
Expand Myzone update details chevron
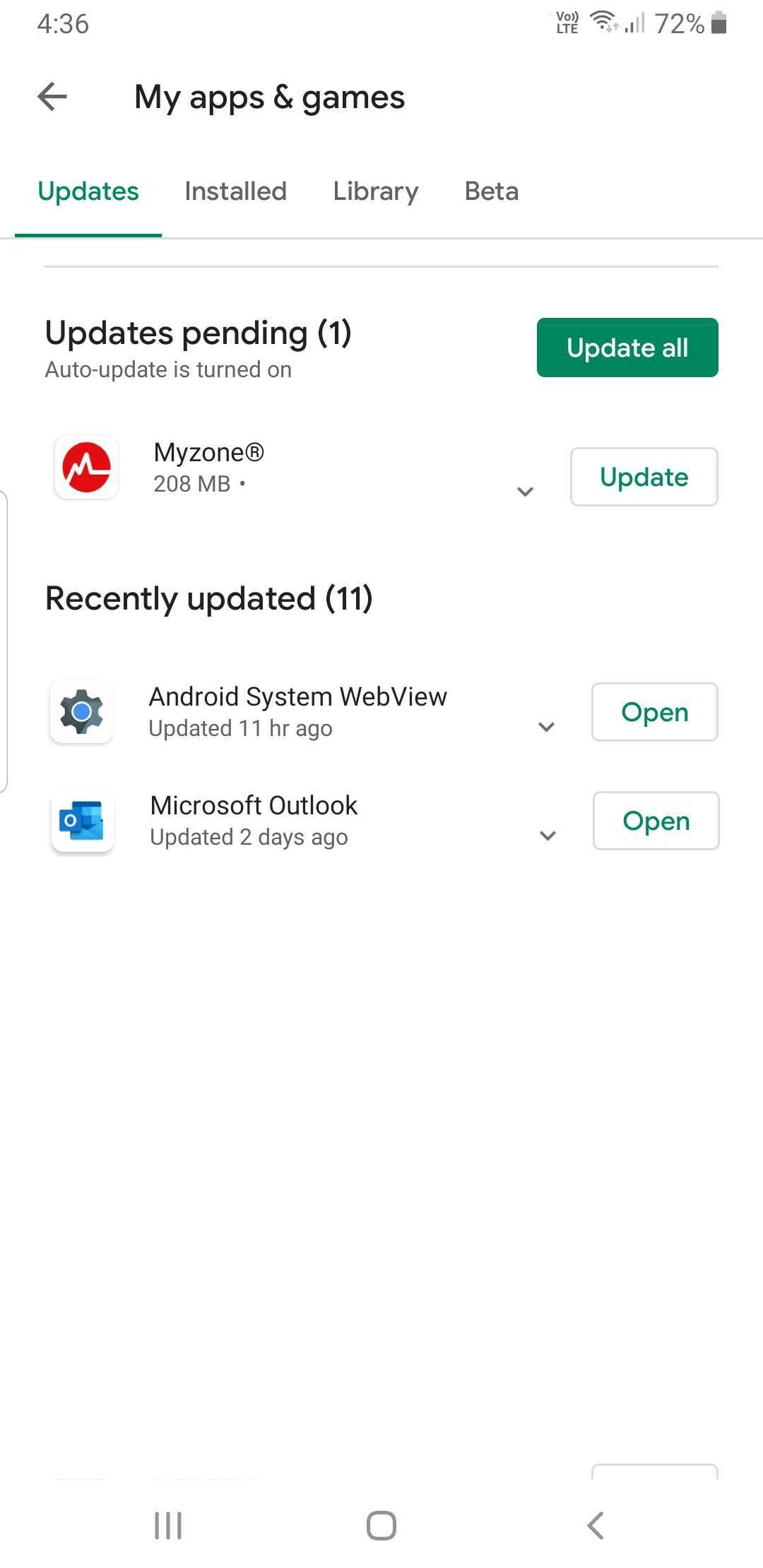525,491
